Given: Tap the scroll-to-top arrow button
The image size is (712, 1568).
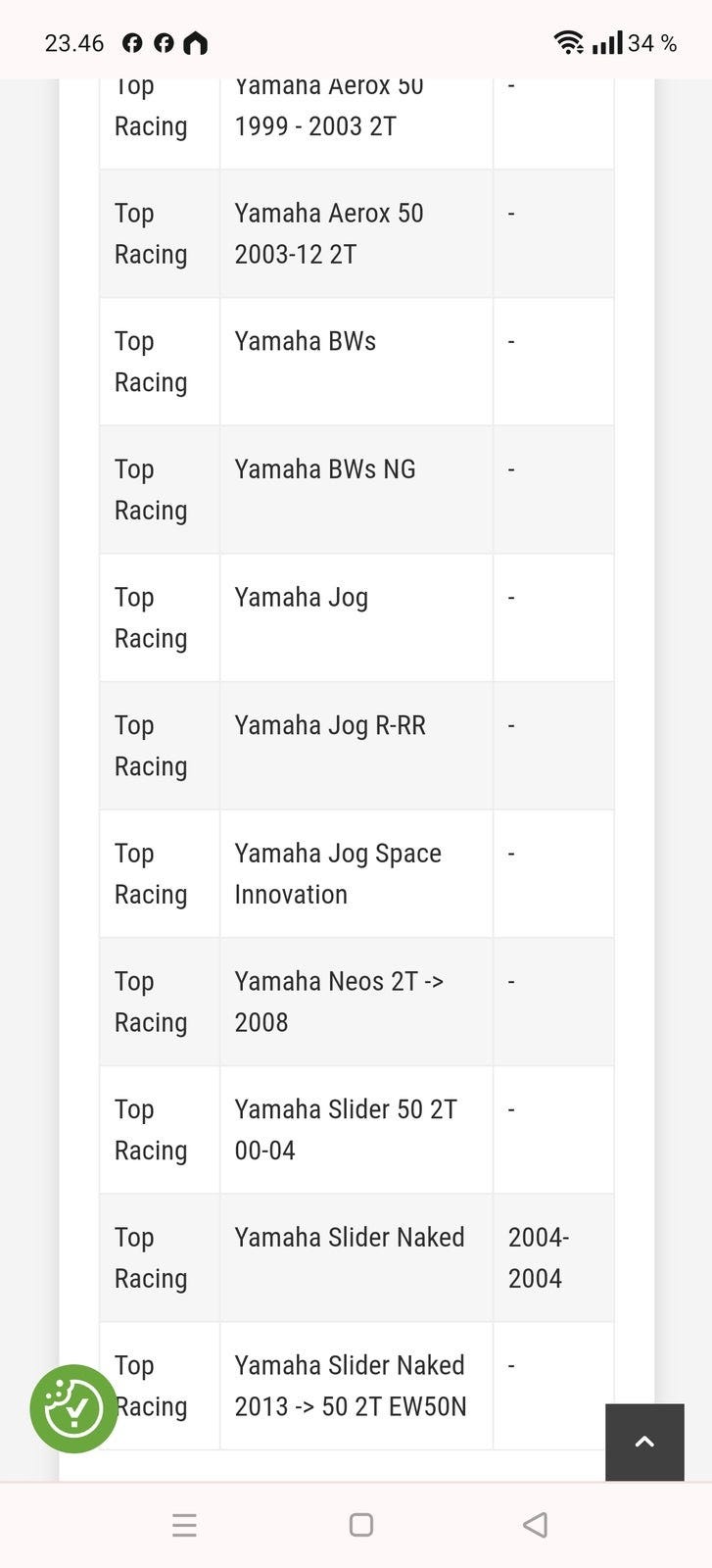Looking at the screenshot, I should (644, 1442).
